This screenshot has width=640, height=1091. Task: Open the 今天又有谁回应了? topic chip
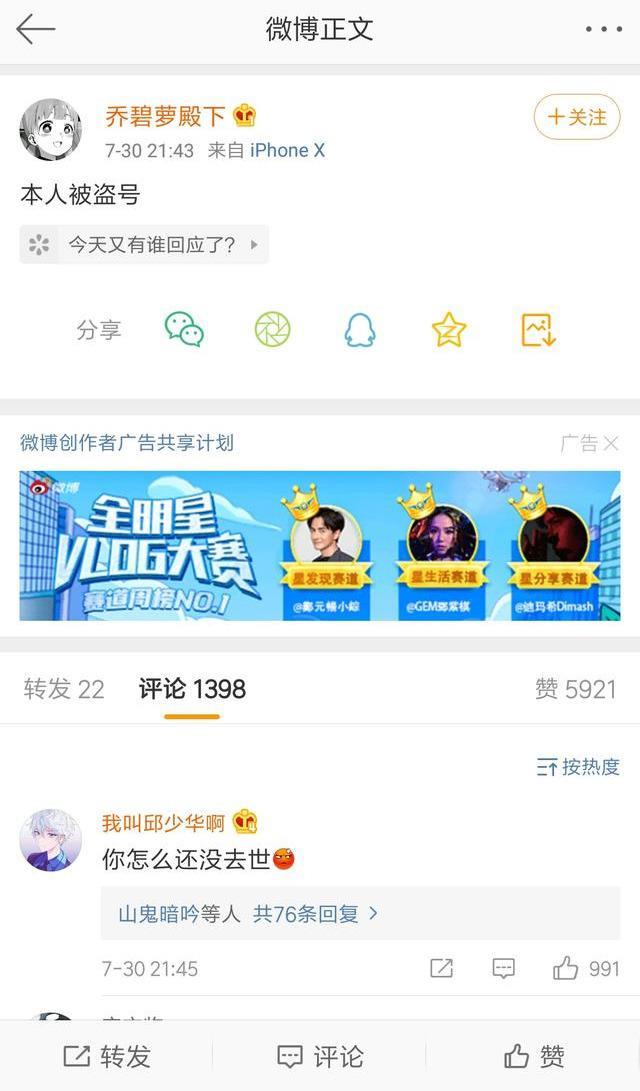click(144, 244)
